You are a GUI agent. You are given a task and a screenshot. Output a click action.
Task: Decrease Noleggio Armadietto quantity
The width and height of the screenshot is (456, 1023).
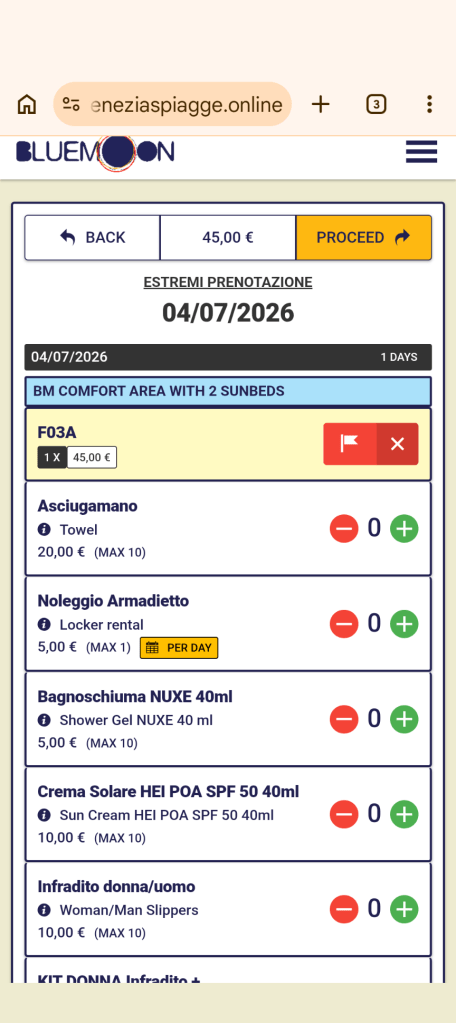click(x=344, y=624)
